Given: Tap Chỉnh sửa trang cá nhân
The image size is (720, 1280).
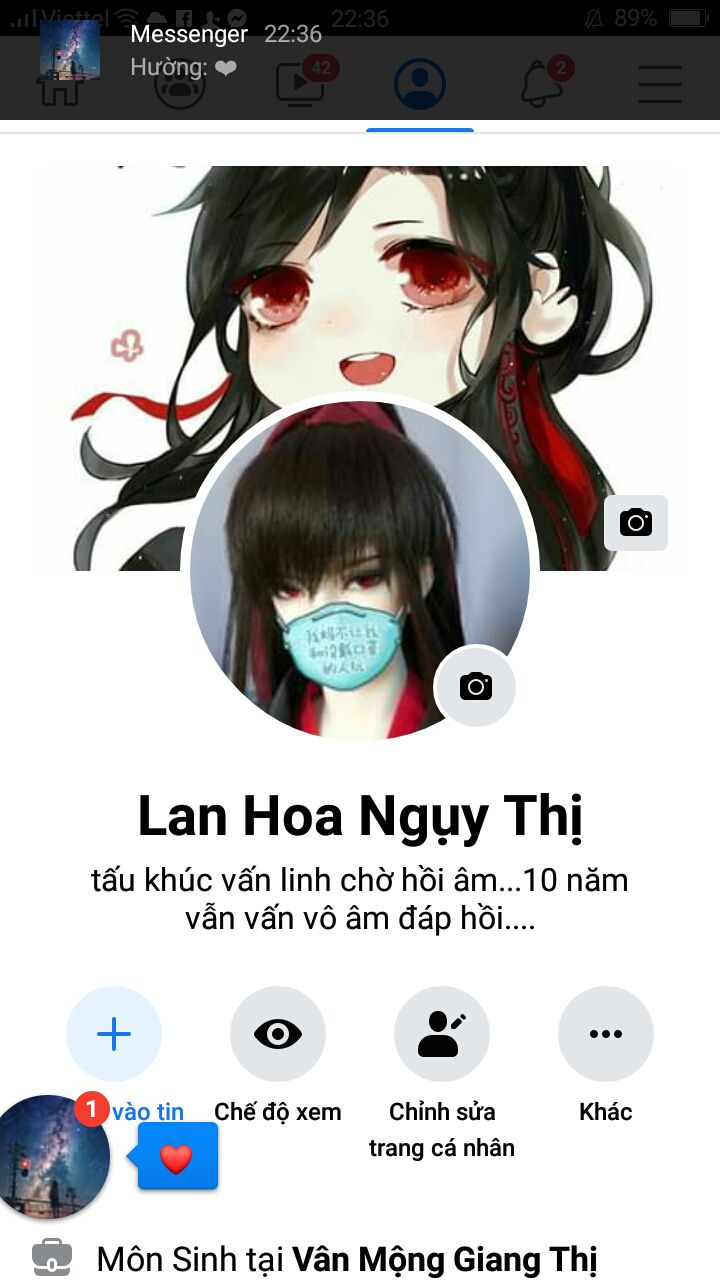Looking at the screenshot, I should coord(441,1034).
